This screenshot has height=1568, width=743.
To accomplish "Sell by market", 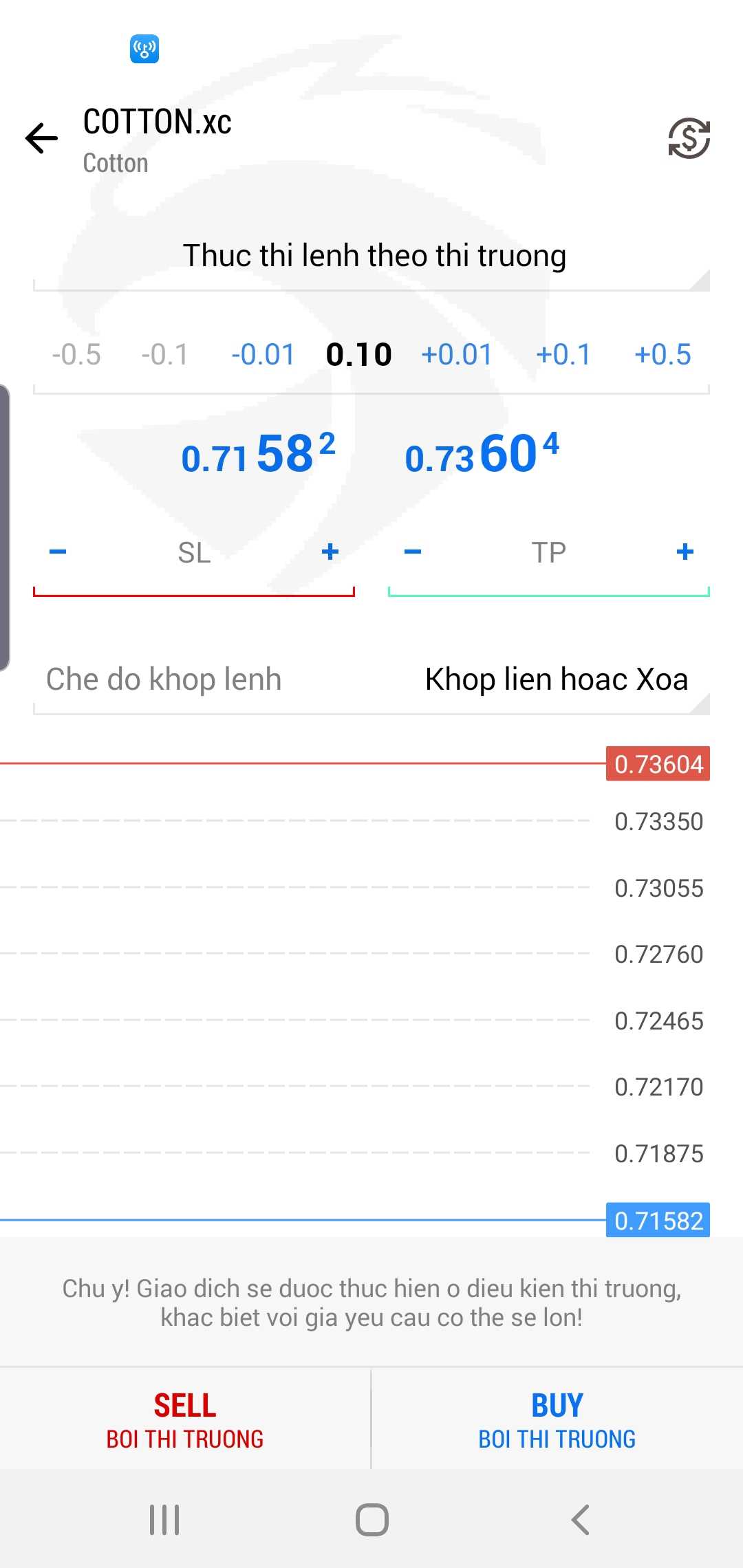I will coord(185,1419).
